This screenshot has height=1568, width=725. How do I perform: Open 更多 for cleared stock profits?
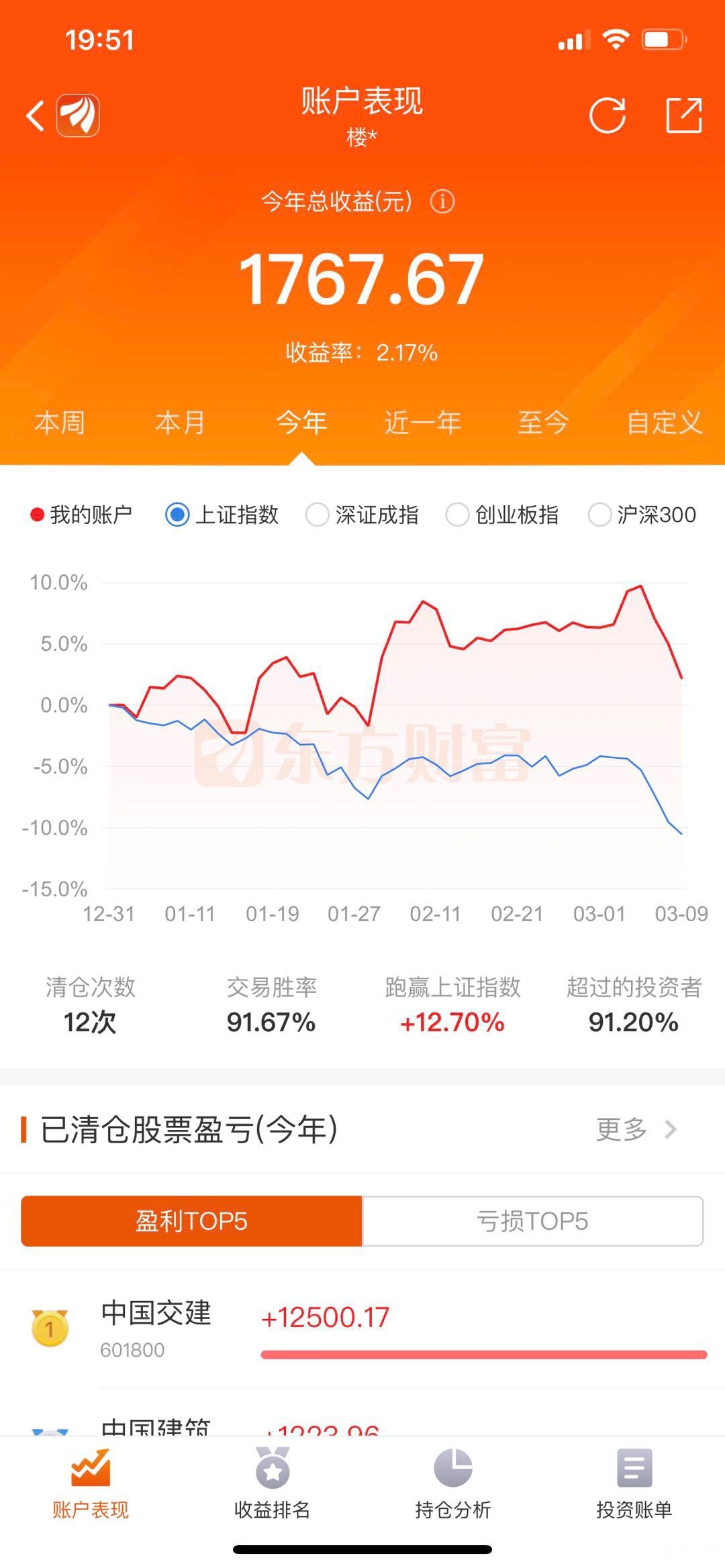tap(635, 1129)
